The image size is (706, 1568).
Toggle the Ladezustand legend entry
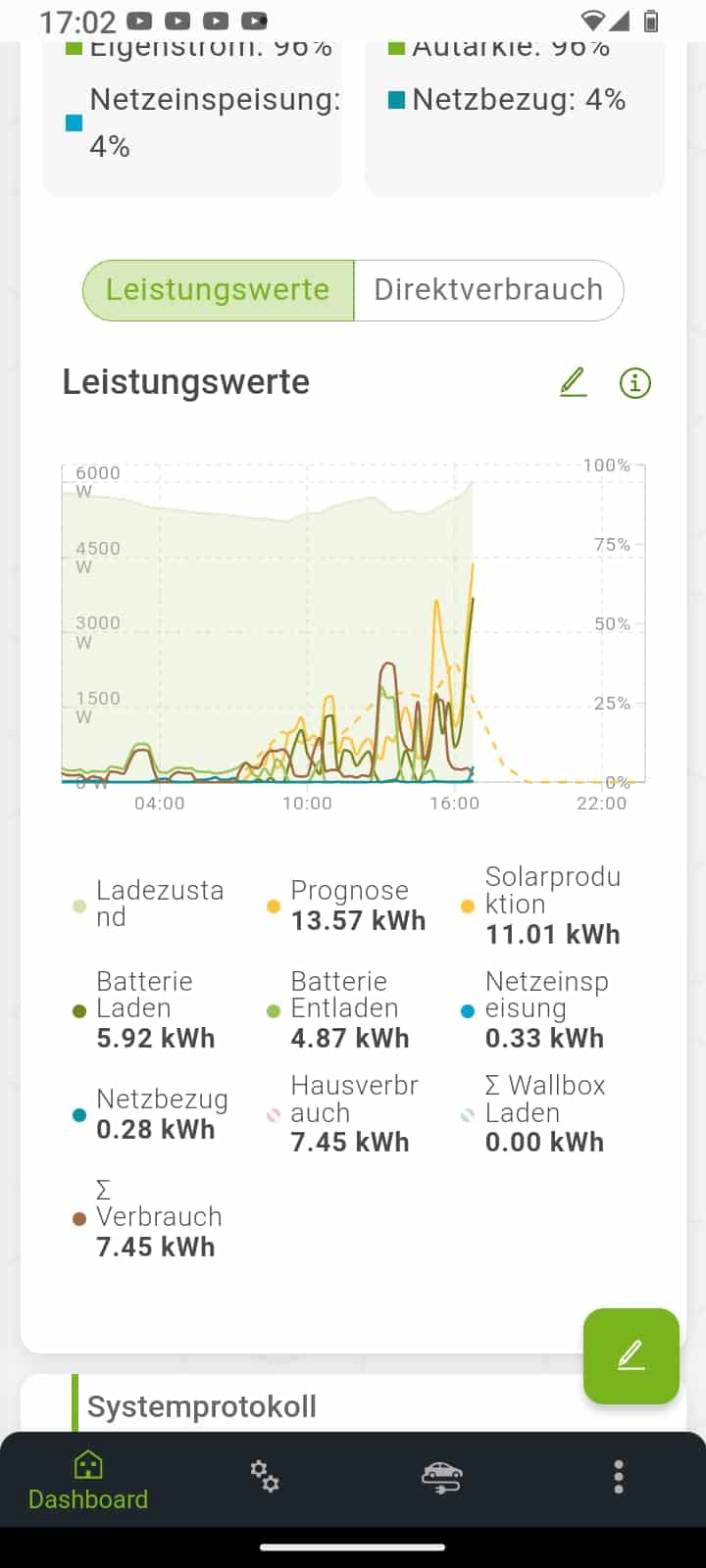coord(147,905)
